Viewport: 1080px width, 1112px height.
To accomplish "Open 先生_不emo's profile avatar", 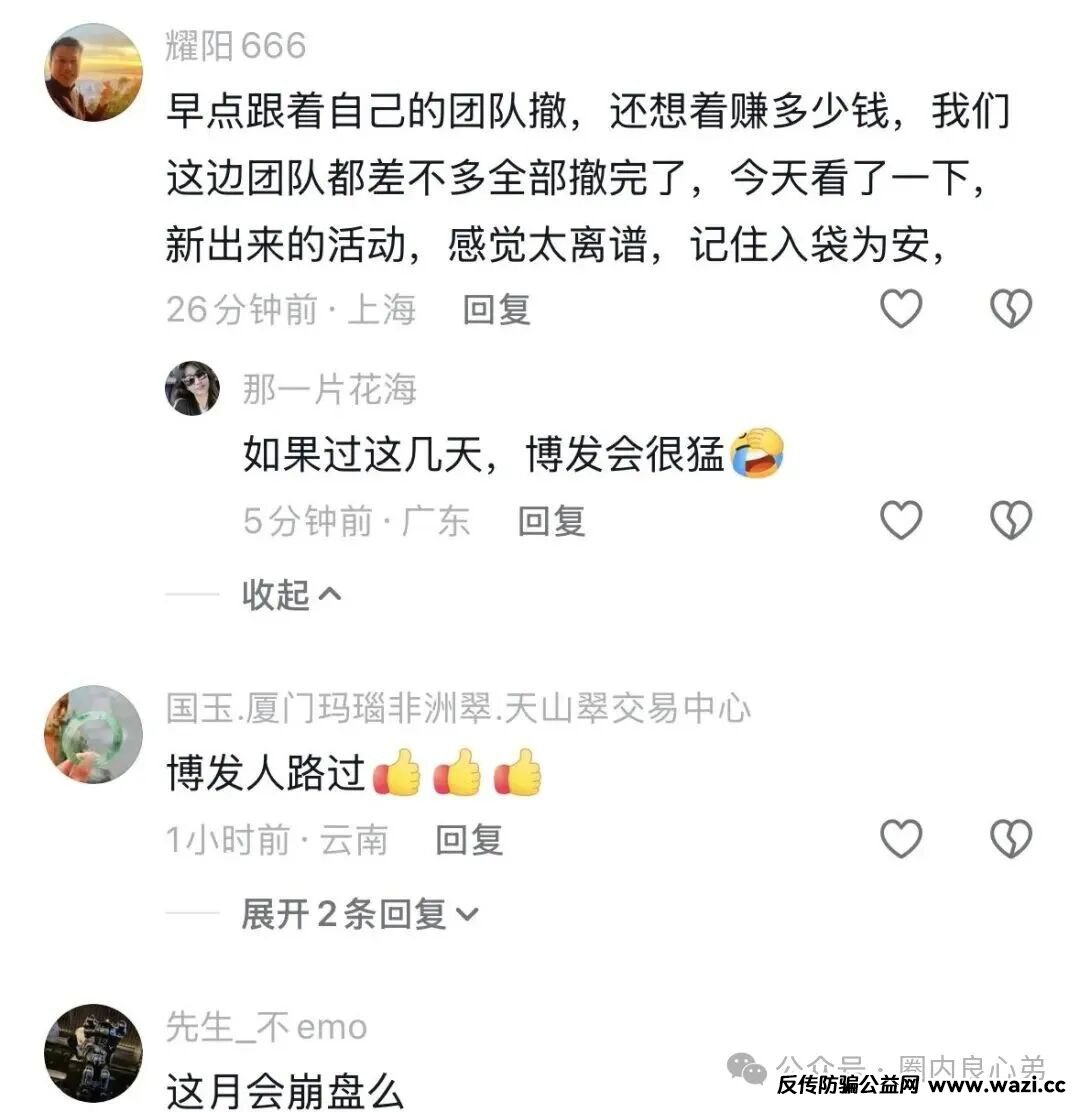I will click(x=94, y=1053).
